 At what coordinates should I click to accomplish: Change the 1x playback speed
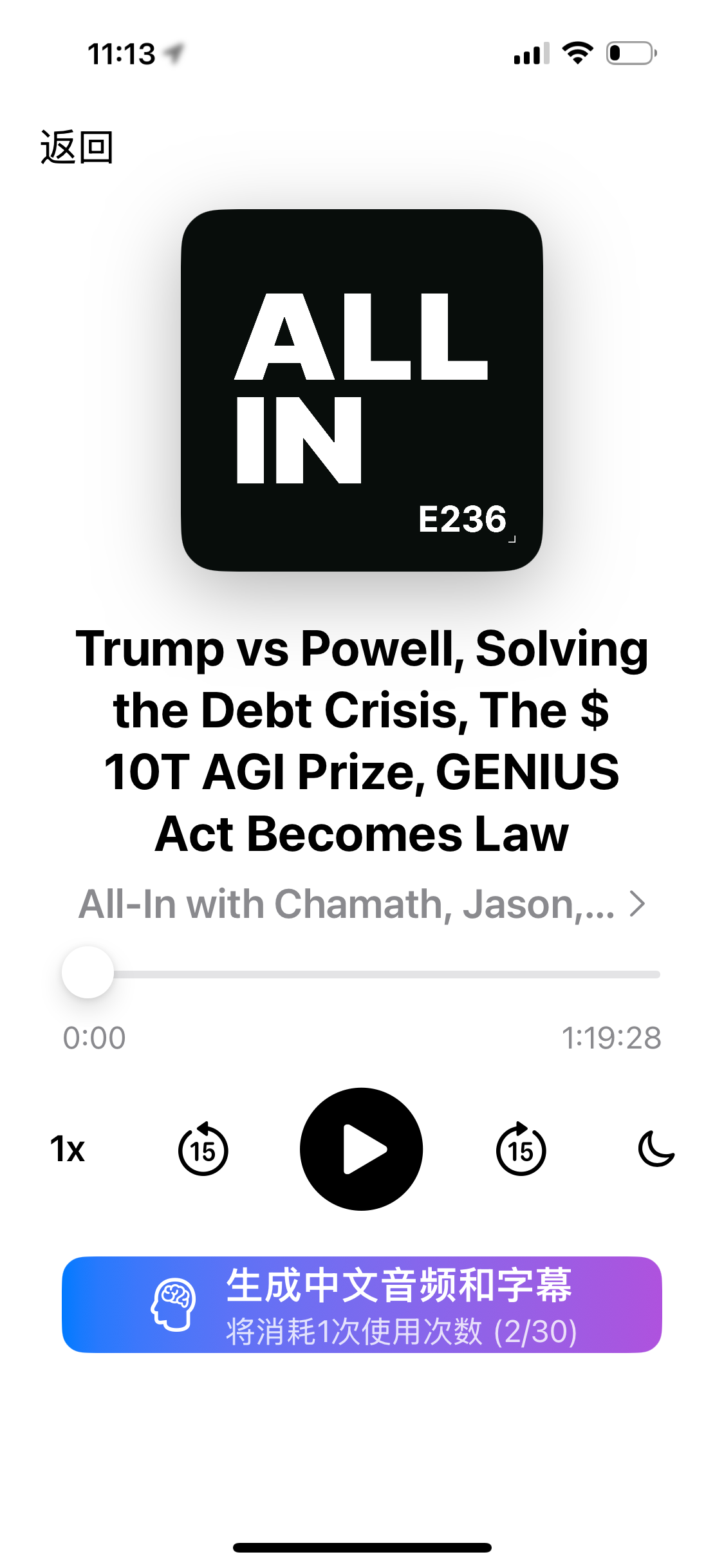pos(68,1149)
